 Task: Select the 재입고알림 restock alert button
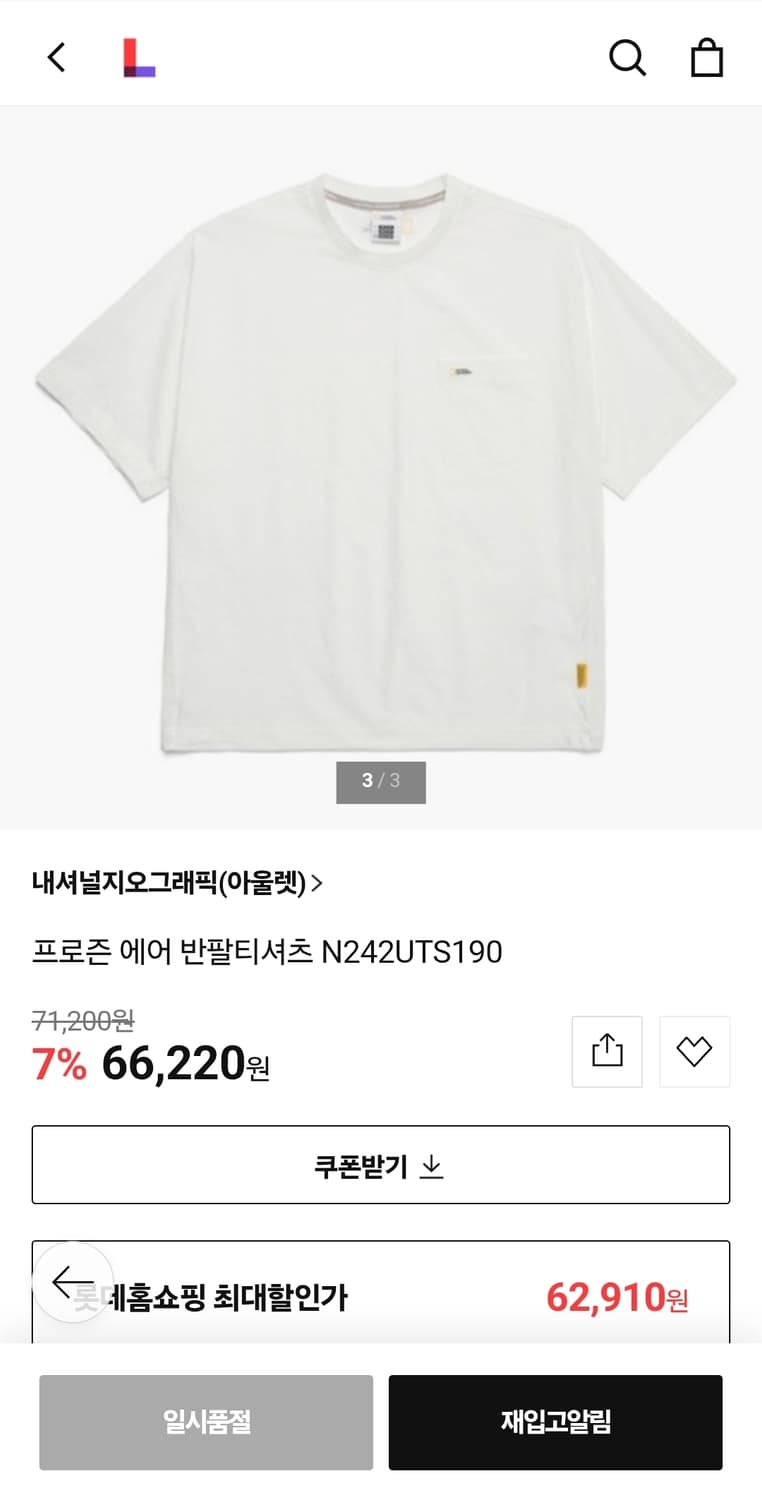[x=555, y=1422]
